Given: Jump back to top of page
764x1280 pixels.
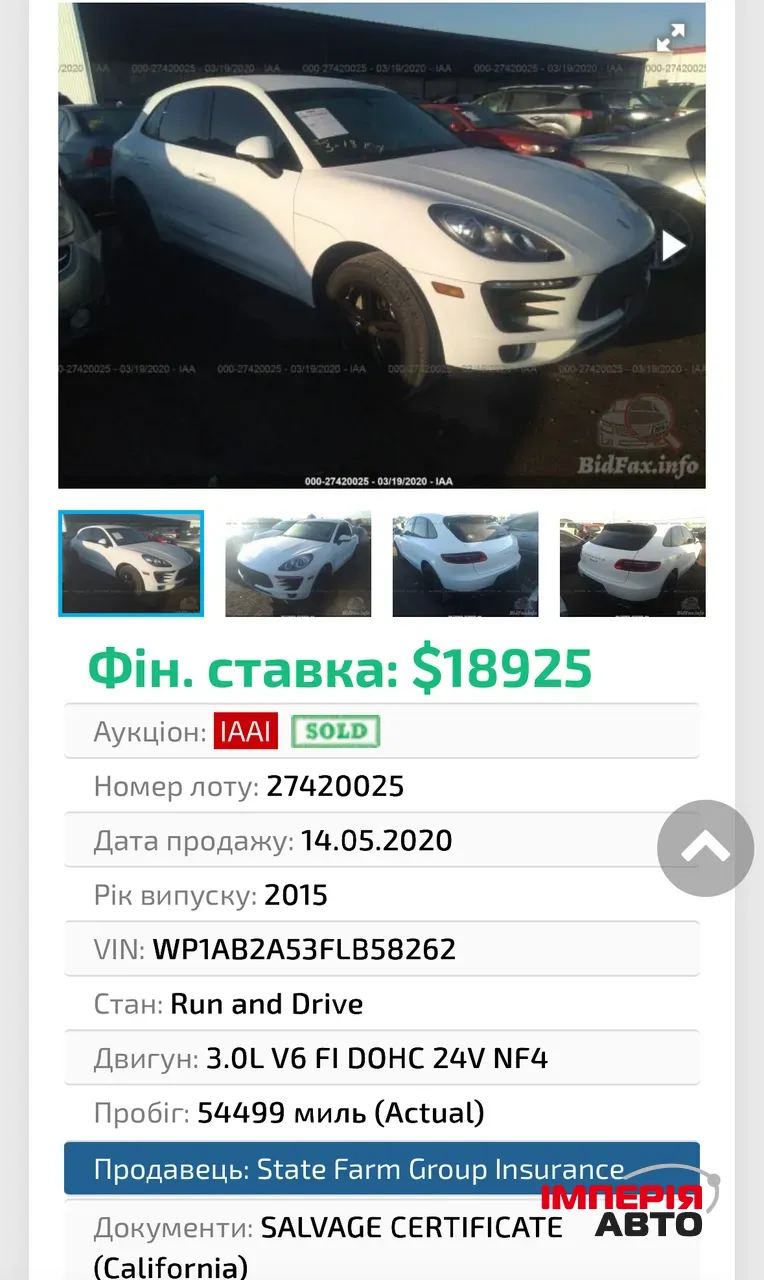Looking at the screenshot, I should click(705, 848).
